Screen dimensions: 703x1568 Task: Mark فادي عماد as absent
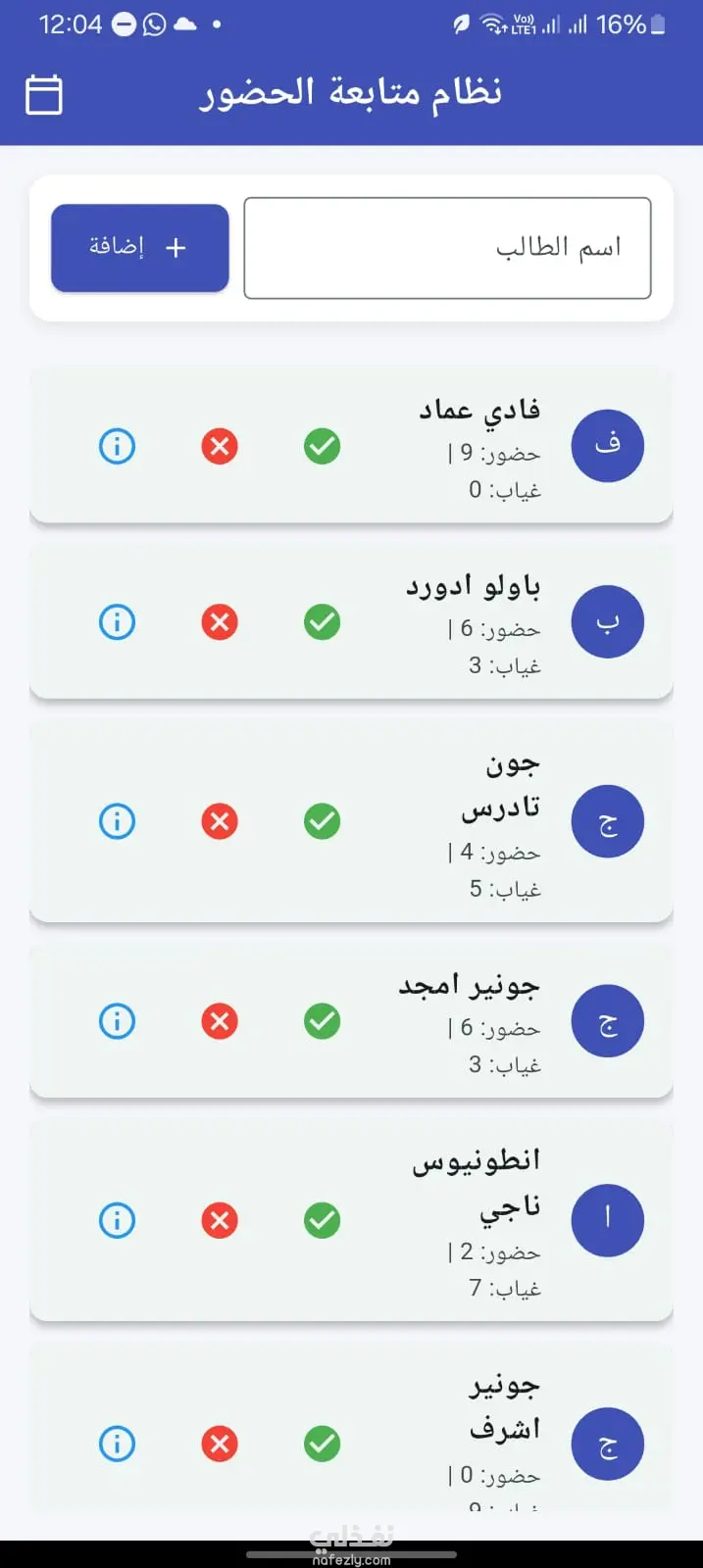coord(220,447)
